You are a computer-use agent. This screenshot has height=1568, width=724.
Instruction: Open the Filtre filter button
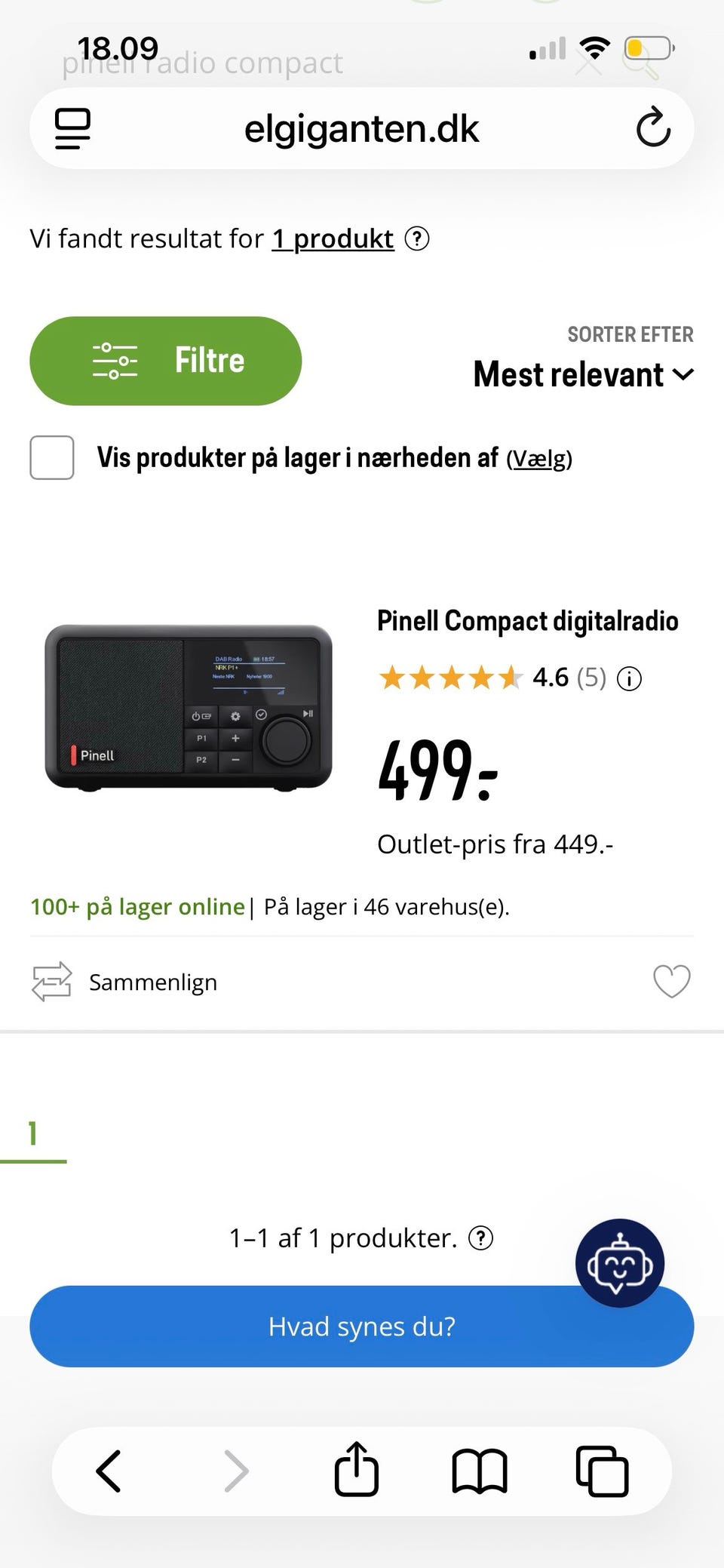(165, 361)
